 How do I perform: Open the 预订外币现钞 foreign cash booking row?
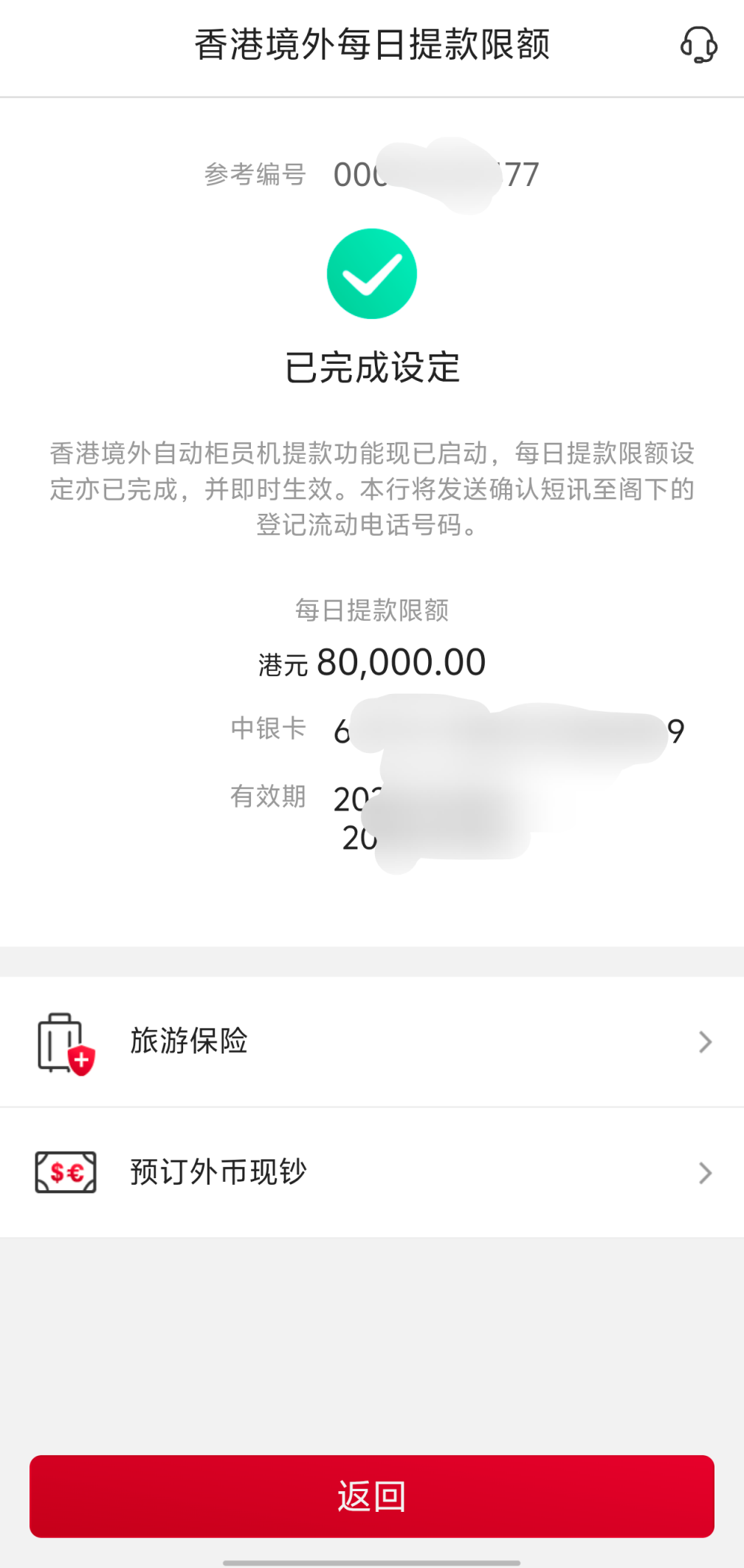[x=372, y=1172]
